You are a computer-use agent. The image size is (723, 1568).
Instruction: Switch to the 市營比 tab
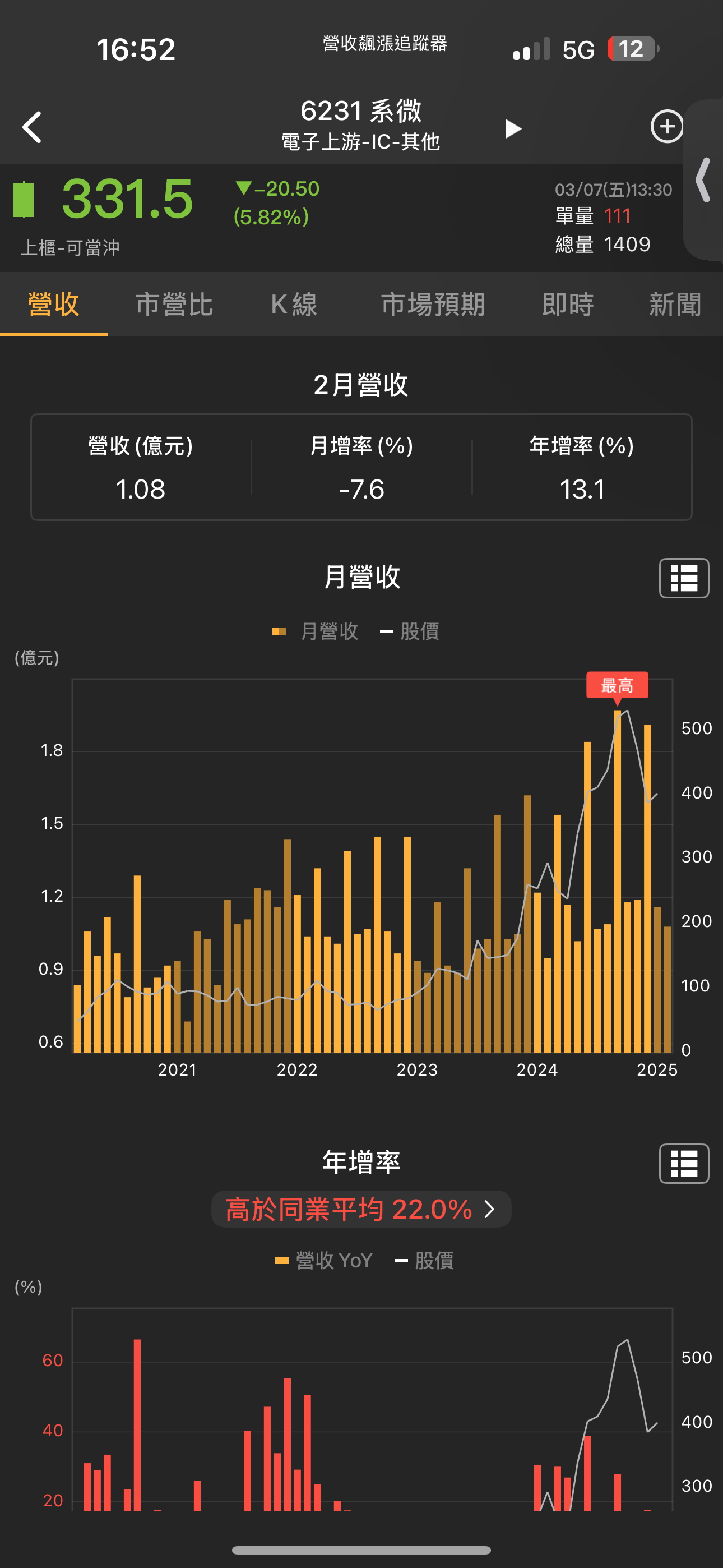174,305
